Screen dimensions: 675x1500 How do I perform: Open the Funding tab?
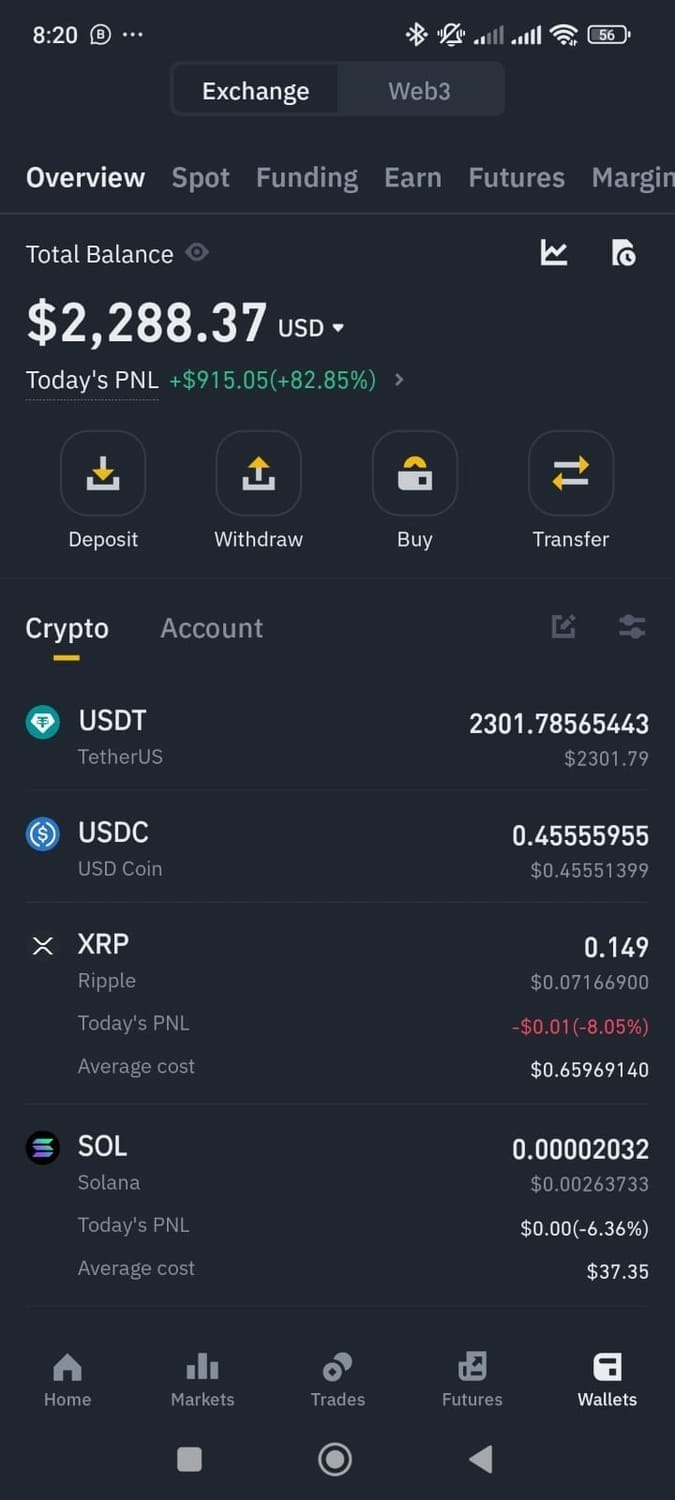(306, 178)
